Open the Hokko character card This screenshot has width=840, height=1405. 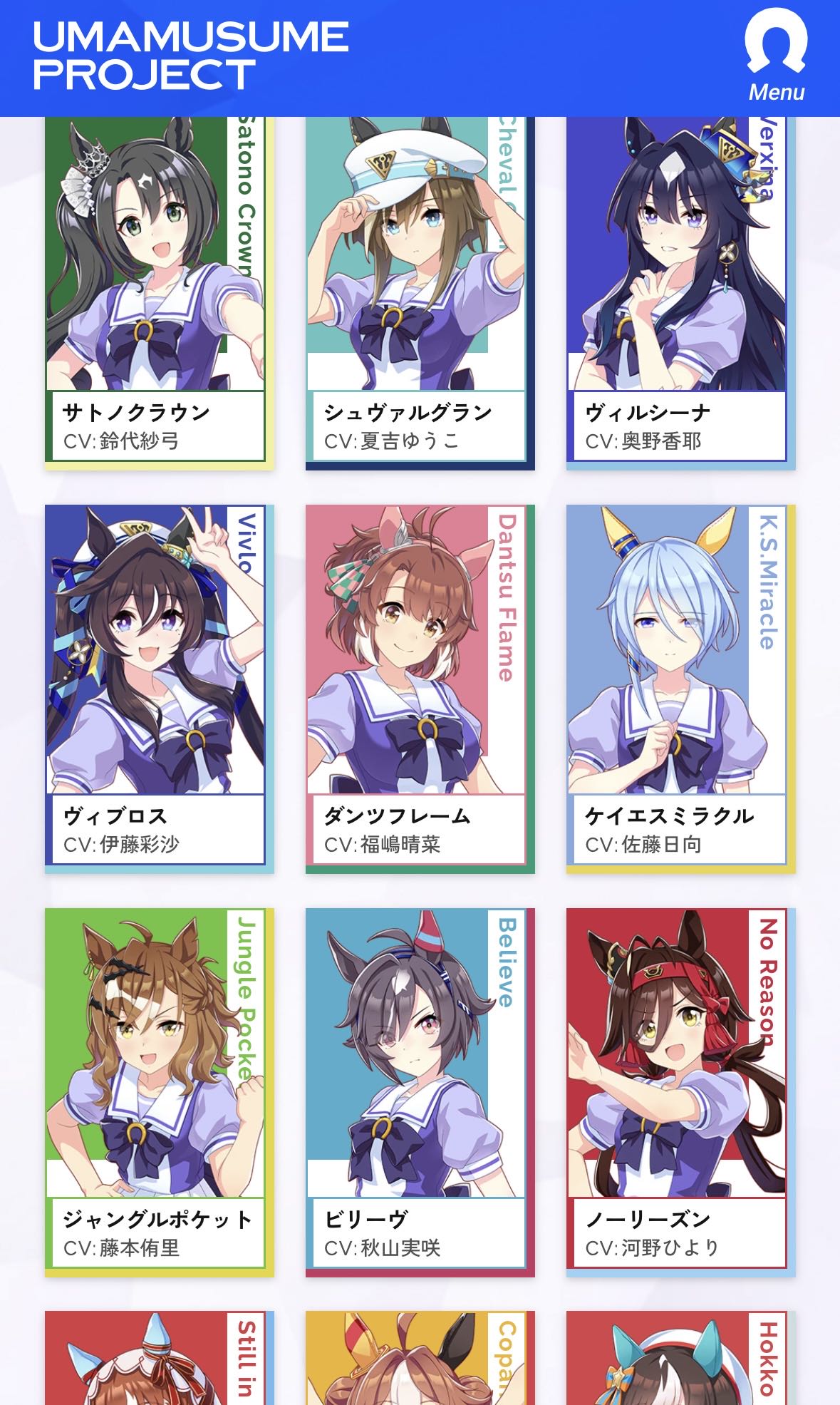(x=680, y=1358)
